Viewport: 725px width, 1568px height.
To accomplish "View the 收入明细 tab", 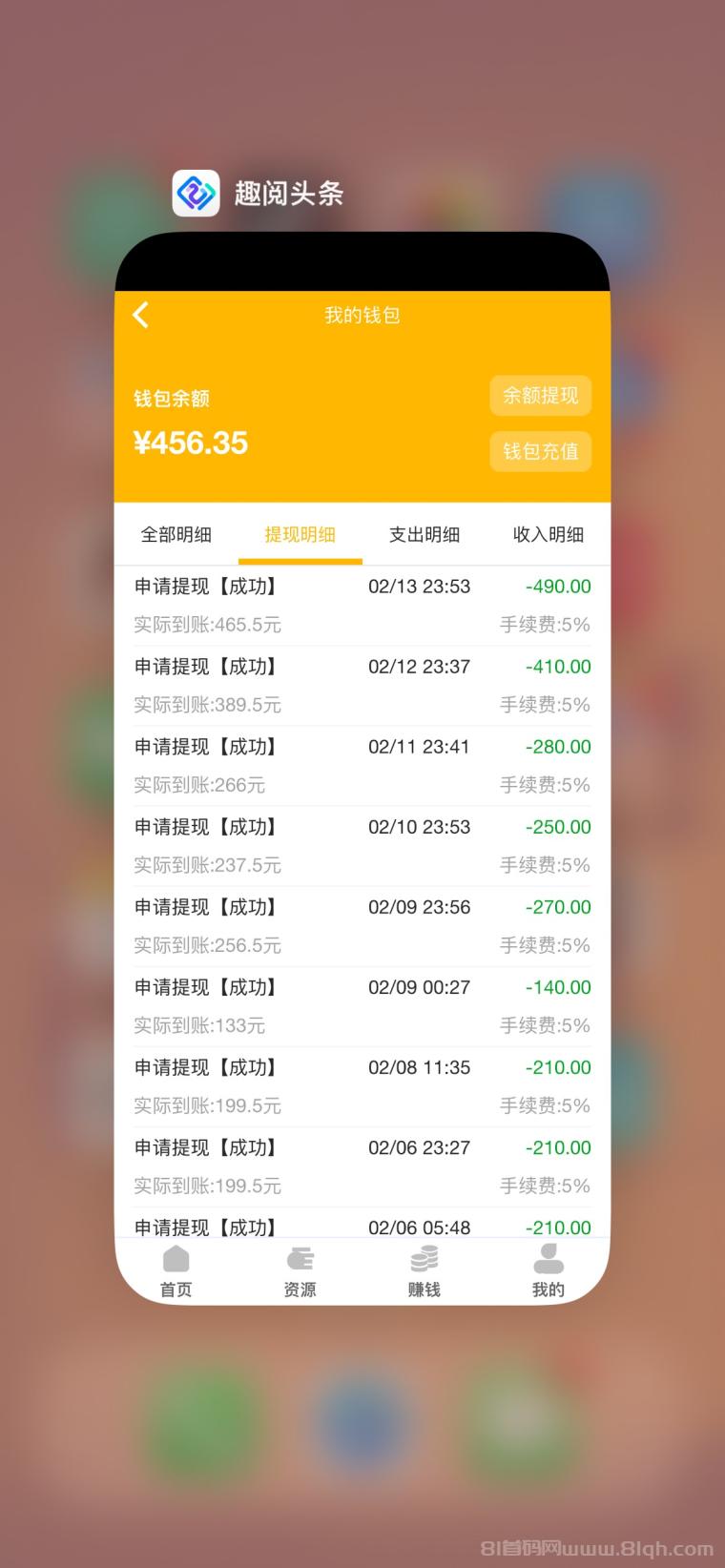I will click(x=548, y=535).
